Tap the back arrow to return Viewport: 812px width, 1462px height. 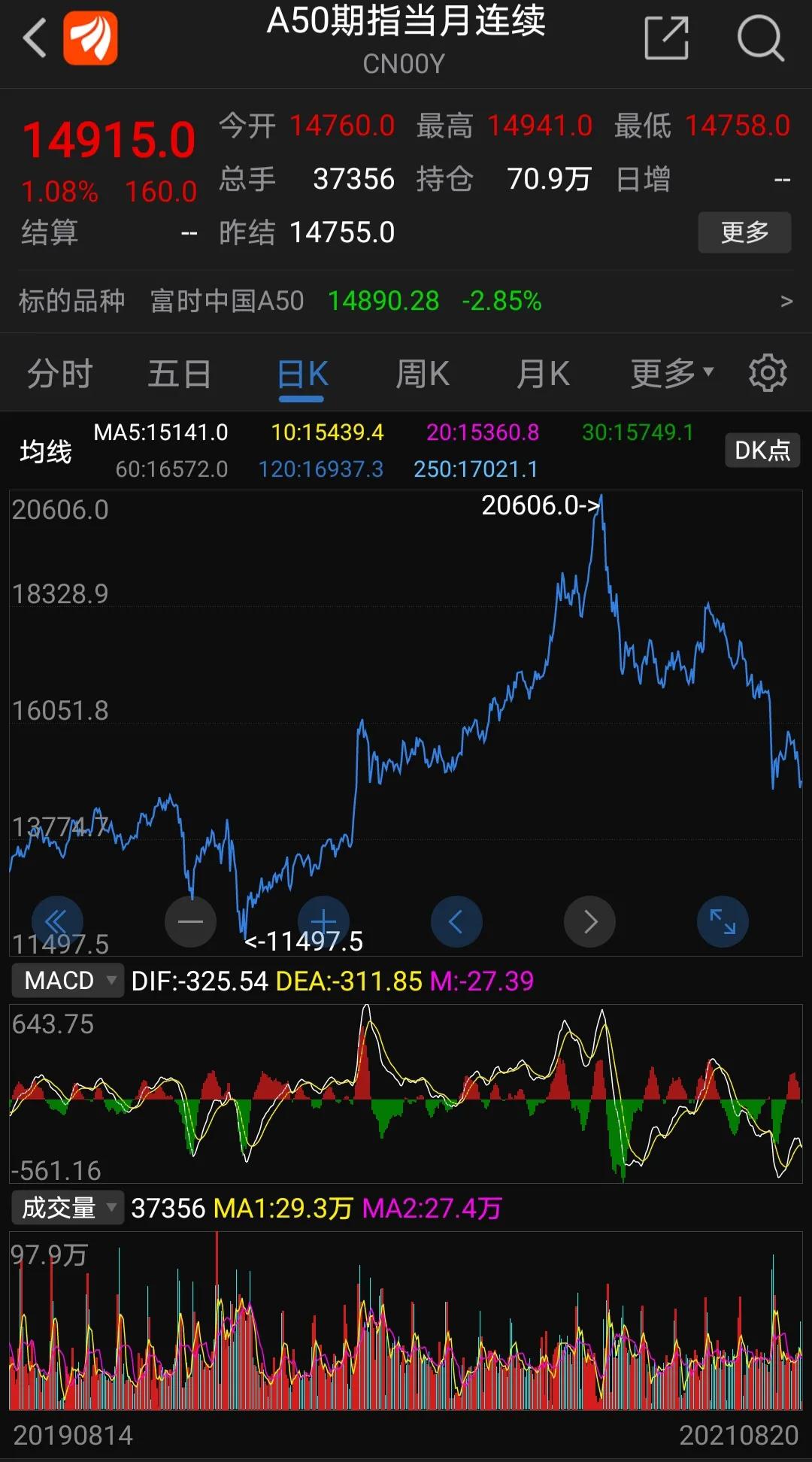point(34,38)
